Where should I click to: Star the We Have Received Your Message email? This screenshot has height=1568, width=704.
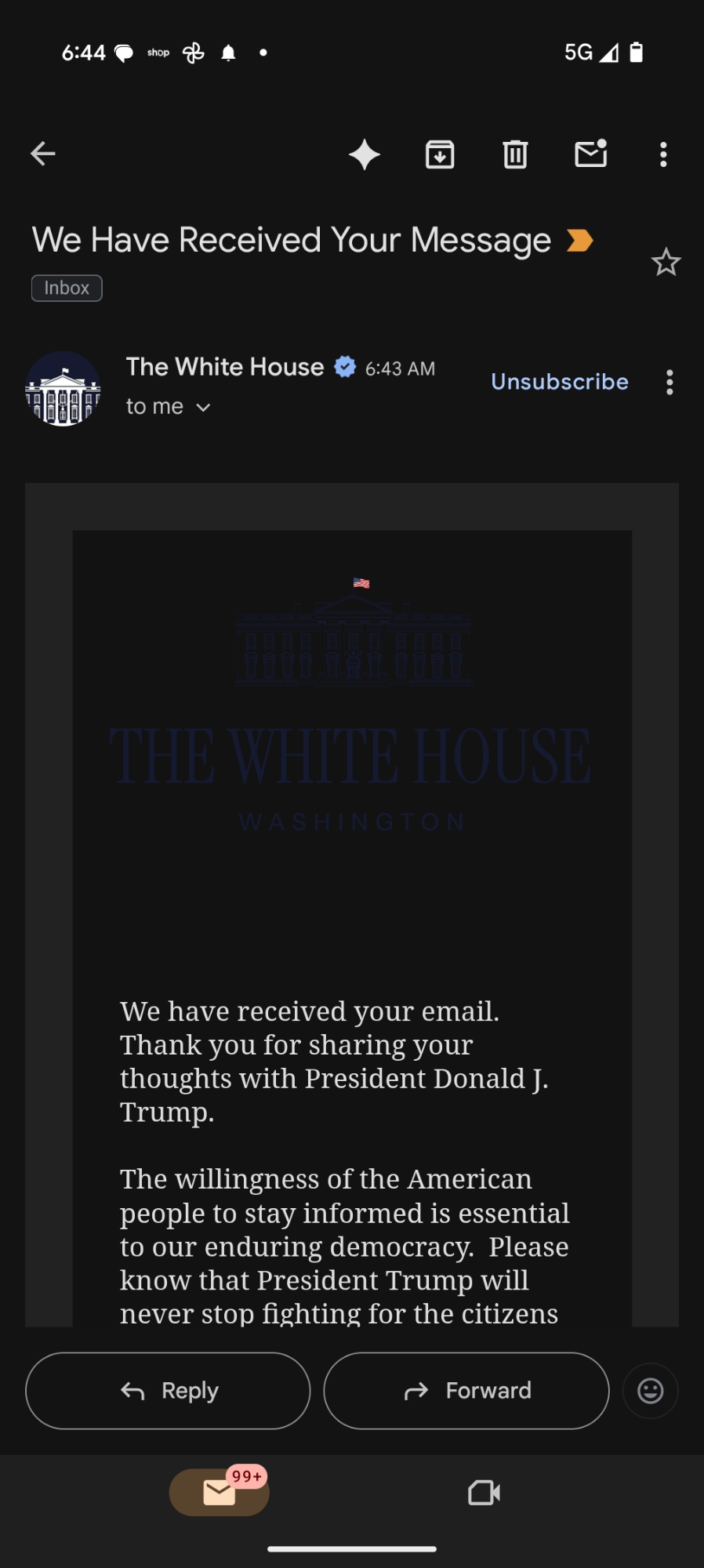tap(666, 262)
